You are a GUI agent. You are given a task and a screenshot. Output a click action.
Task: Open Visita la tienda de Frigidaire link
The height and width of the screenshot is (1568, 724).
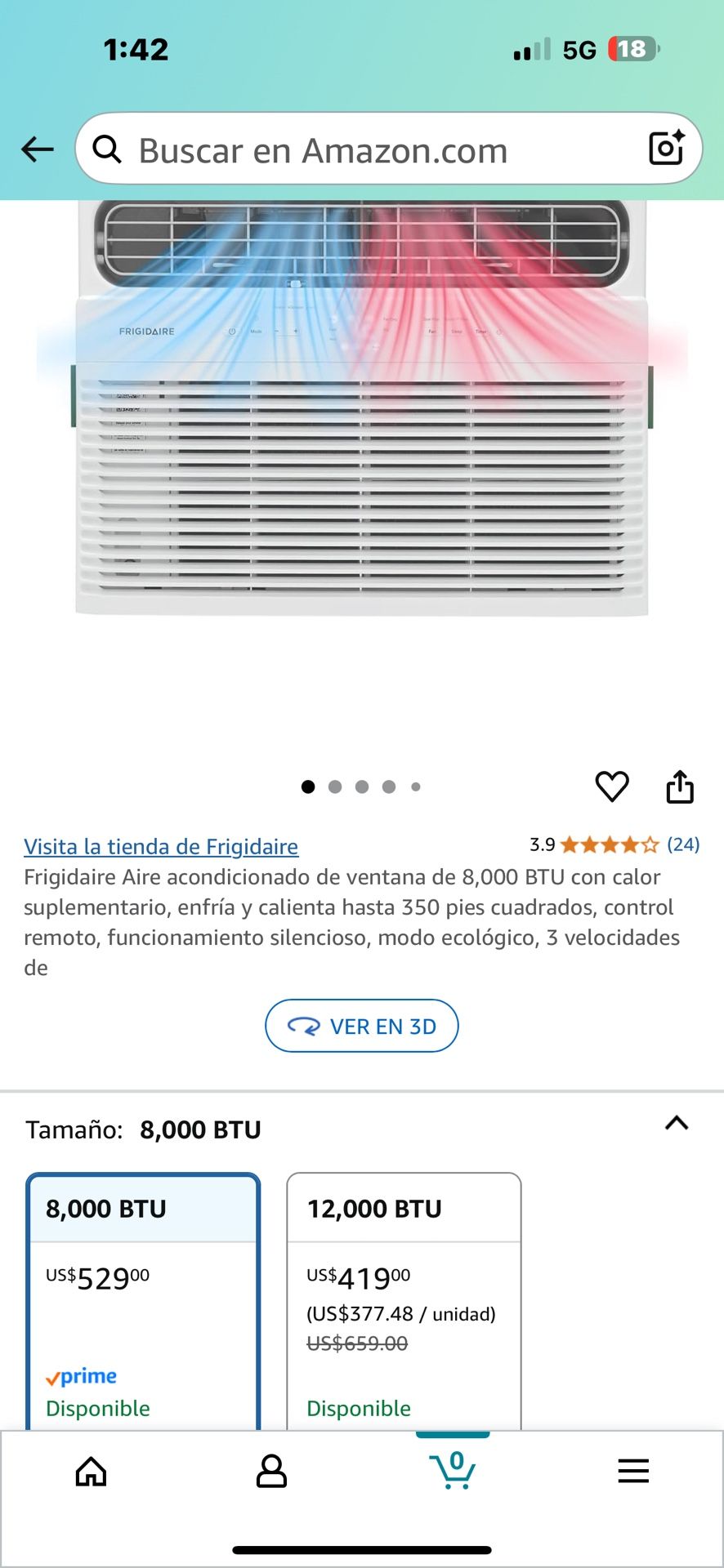161,847
